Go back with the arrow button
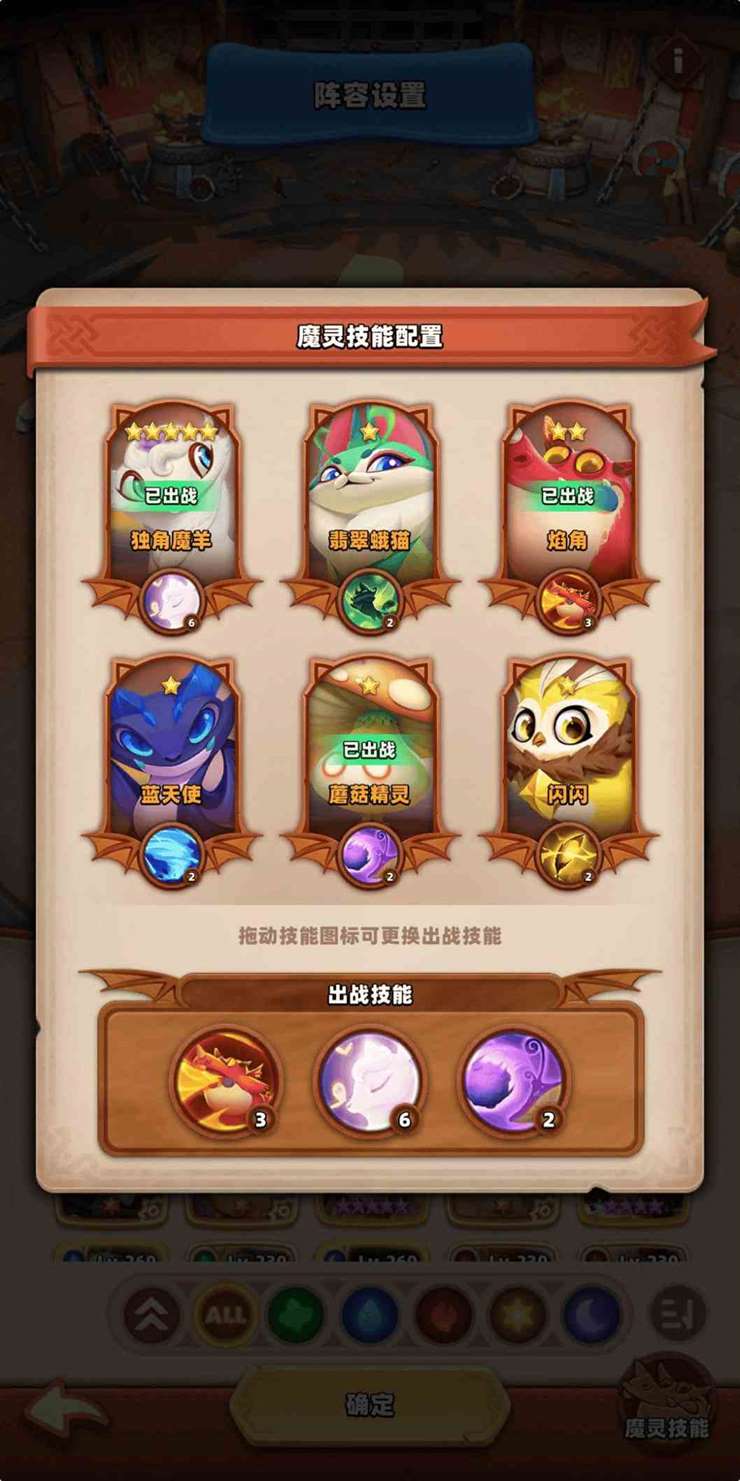Image resolution: width=740 pixels, height=1481 pixels. 67,1410
